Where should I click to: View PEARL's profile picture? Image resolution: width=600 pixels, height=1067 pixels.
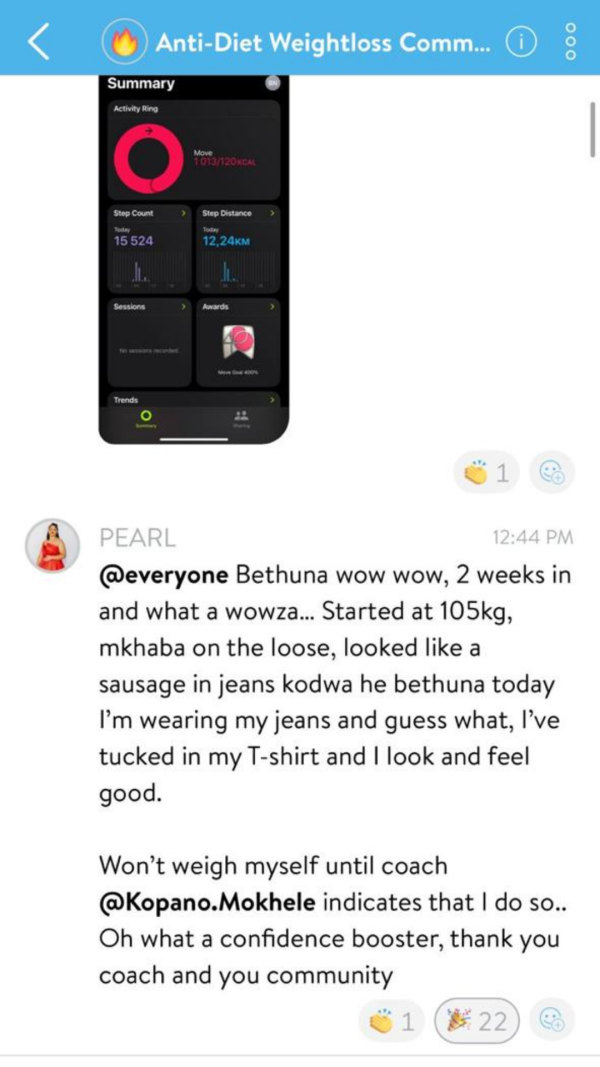(x=52, y=546)
